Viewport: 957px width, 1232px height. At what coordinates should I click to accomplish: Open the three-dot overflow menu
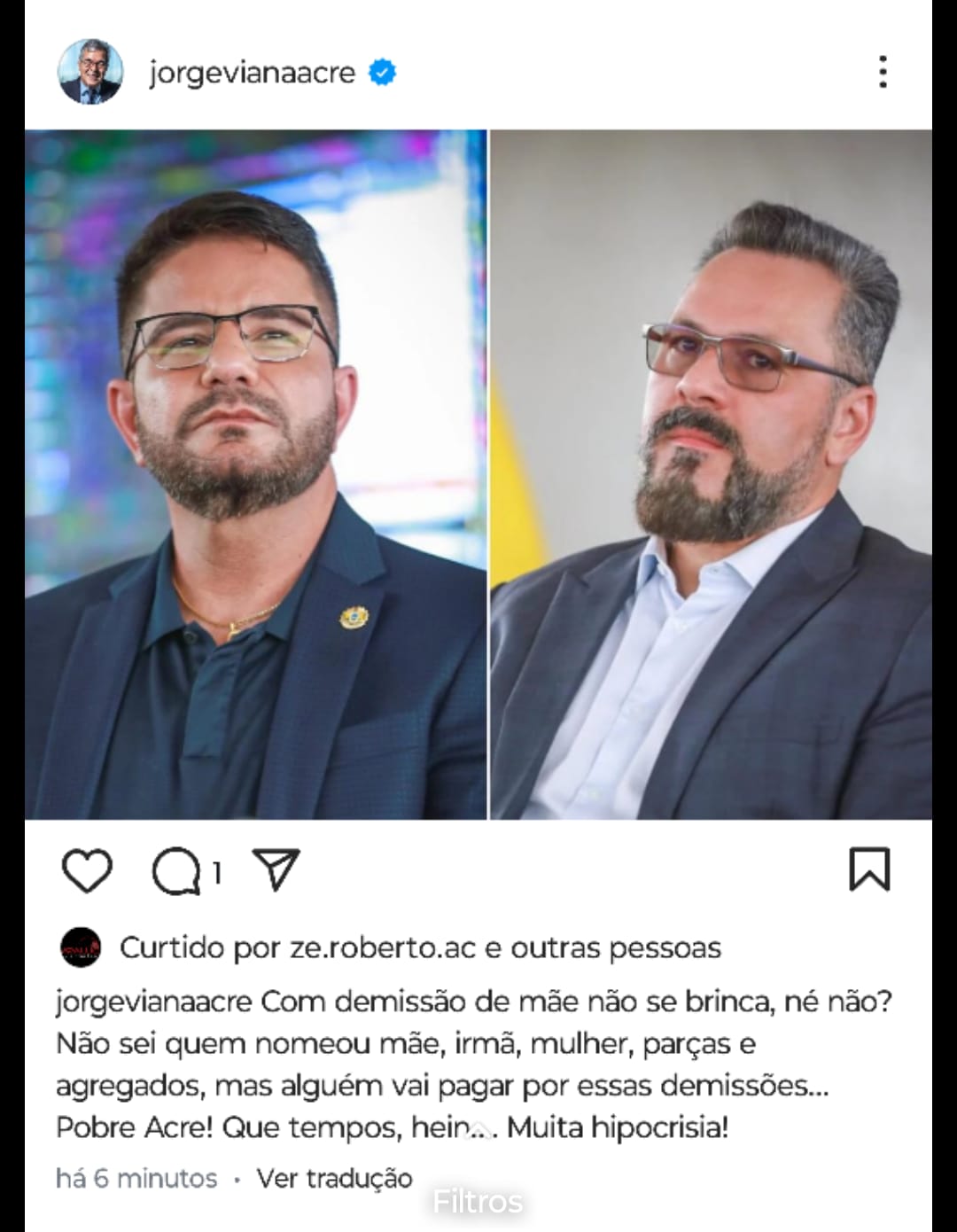tap(883, 72)
